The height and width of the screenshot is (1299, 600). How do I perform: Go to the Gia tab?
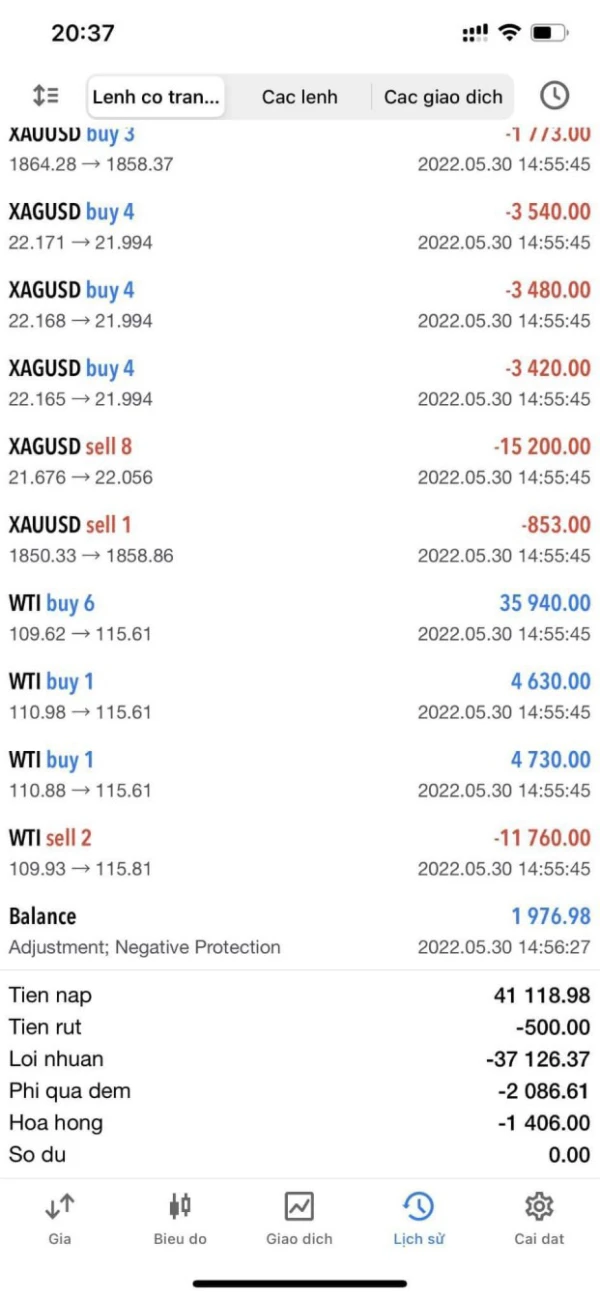click(60, 1218)
